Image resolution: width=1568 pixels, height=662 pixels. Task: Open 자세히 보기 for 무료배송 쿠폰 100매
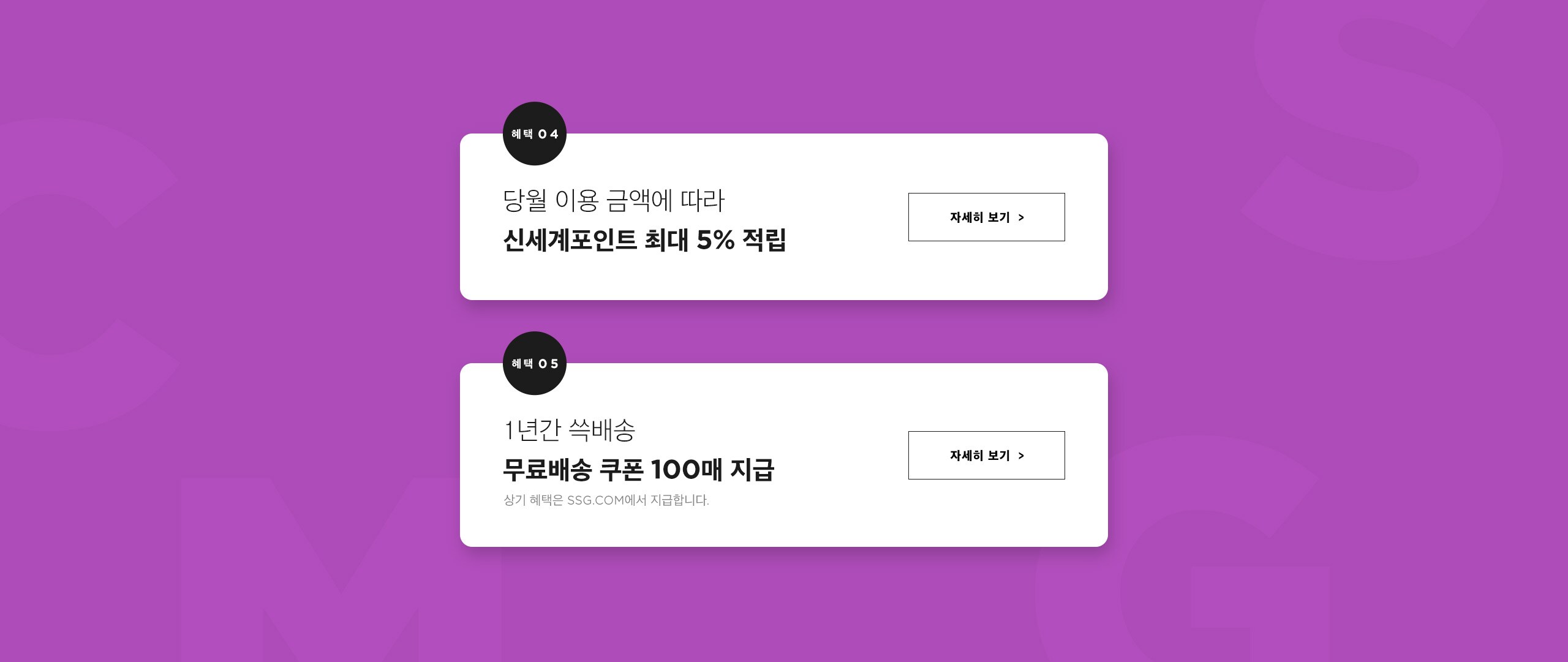point(986,456)
